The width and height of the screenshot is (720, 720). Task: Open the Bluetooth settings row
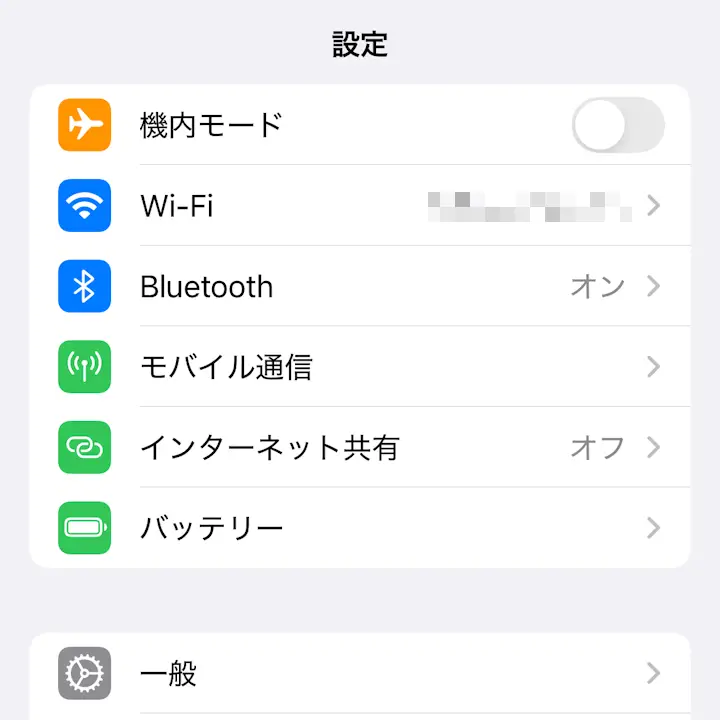click(360, 287)
